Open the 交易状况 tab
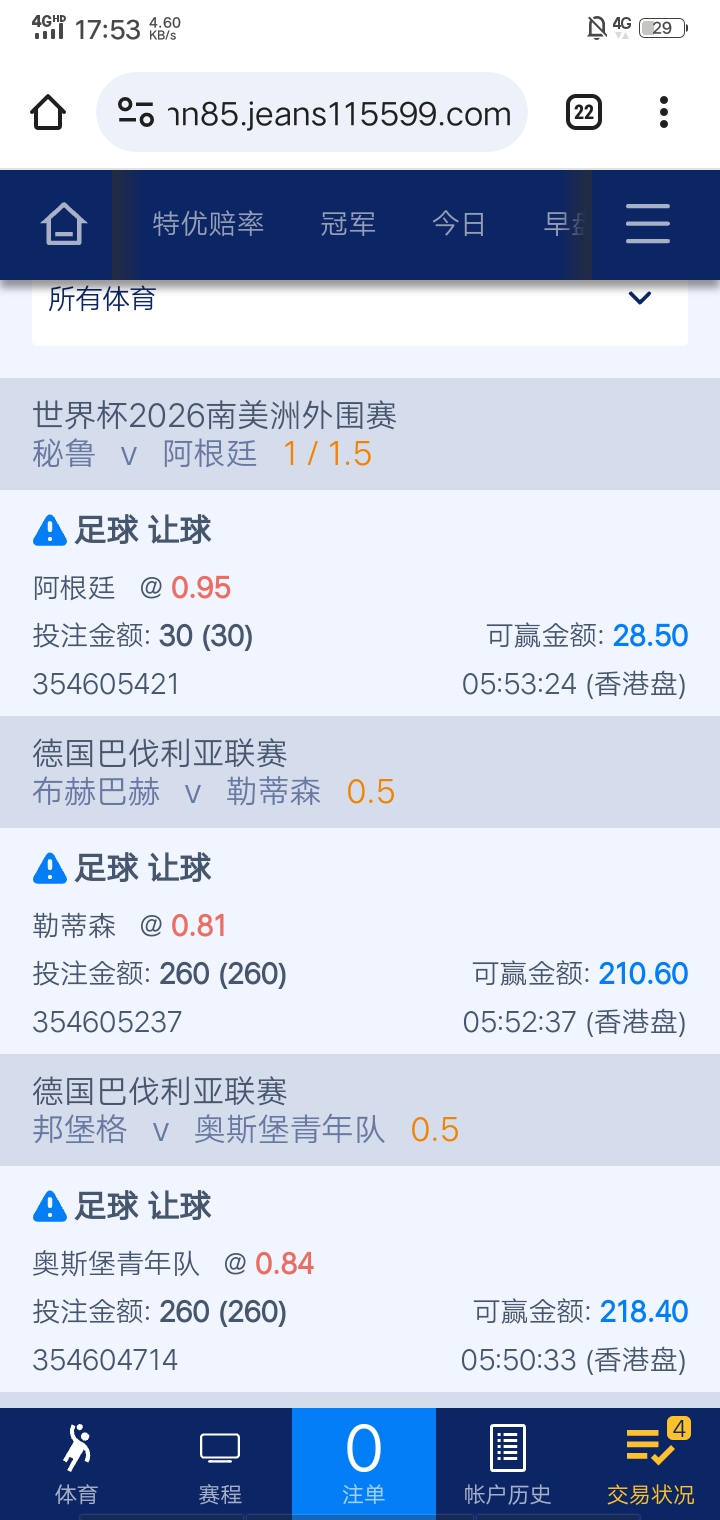Image resolution: width=720 pixels, height=1520 pixels. click(x=651, y=1464)
